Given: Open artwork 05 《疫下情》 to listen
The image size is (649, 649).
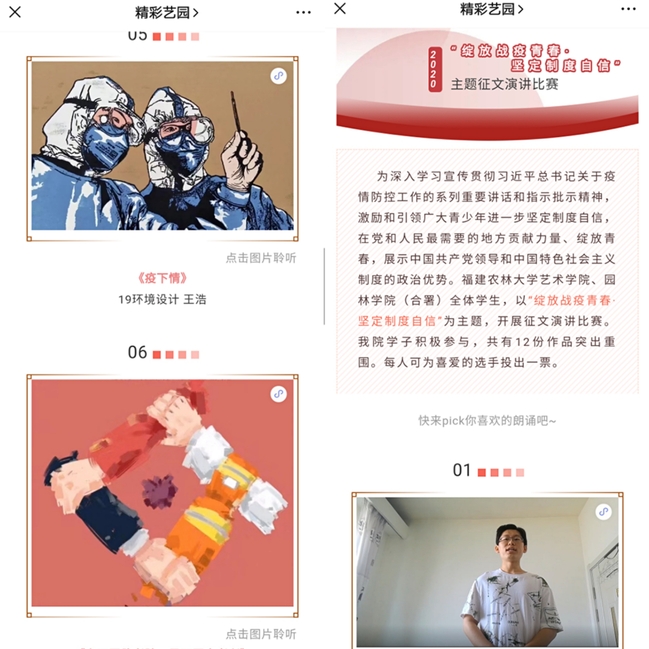Looking at the screenshot, I should click(162, 146).
